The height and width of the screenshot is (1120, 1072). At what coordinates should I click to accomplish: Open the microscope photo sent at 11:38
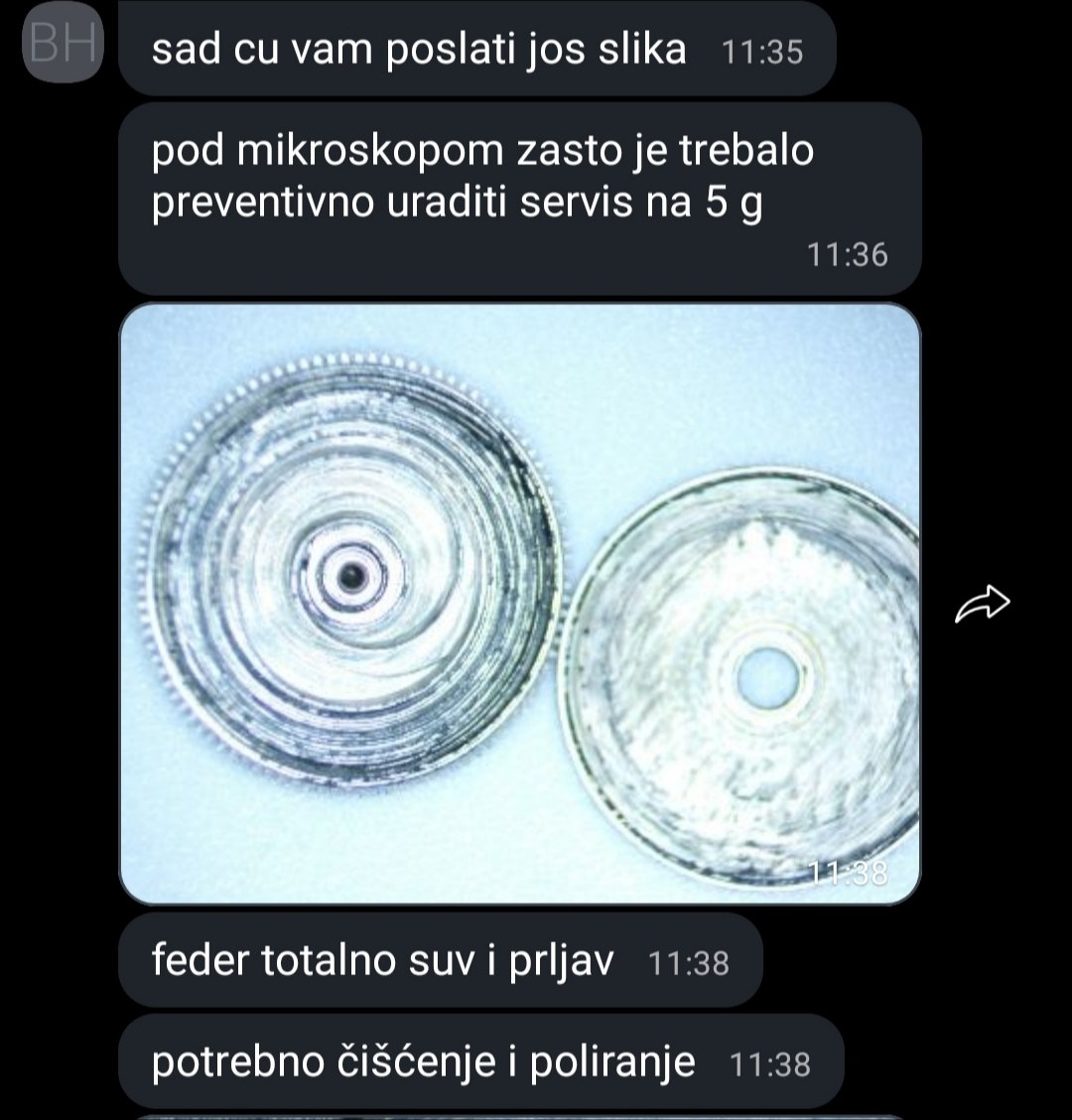(519, 604)
